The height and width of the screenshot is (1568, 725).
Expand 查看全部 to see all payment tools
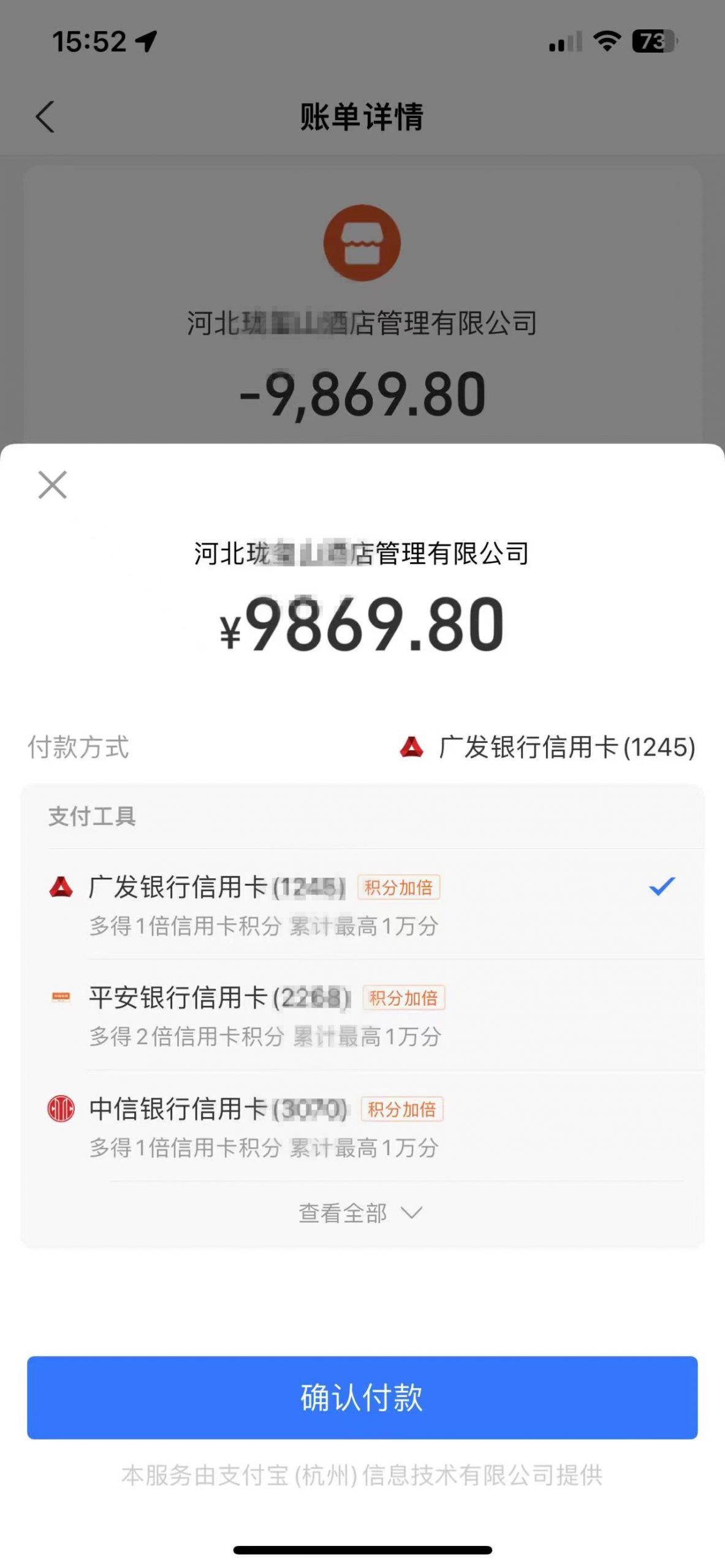point(360,1213)
